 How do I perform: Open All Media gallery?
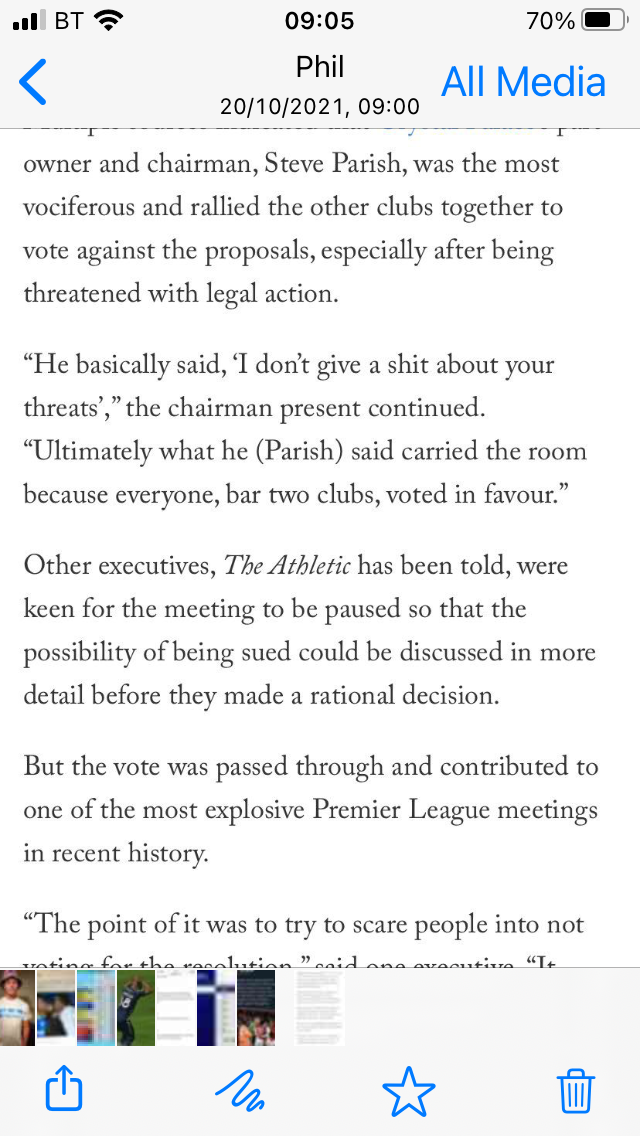523,82
